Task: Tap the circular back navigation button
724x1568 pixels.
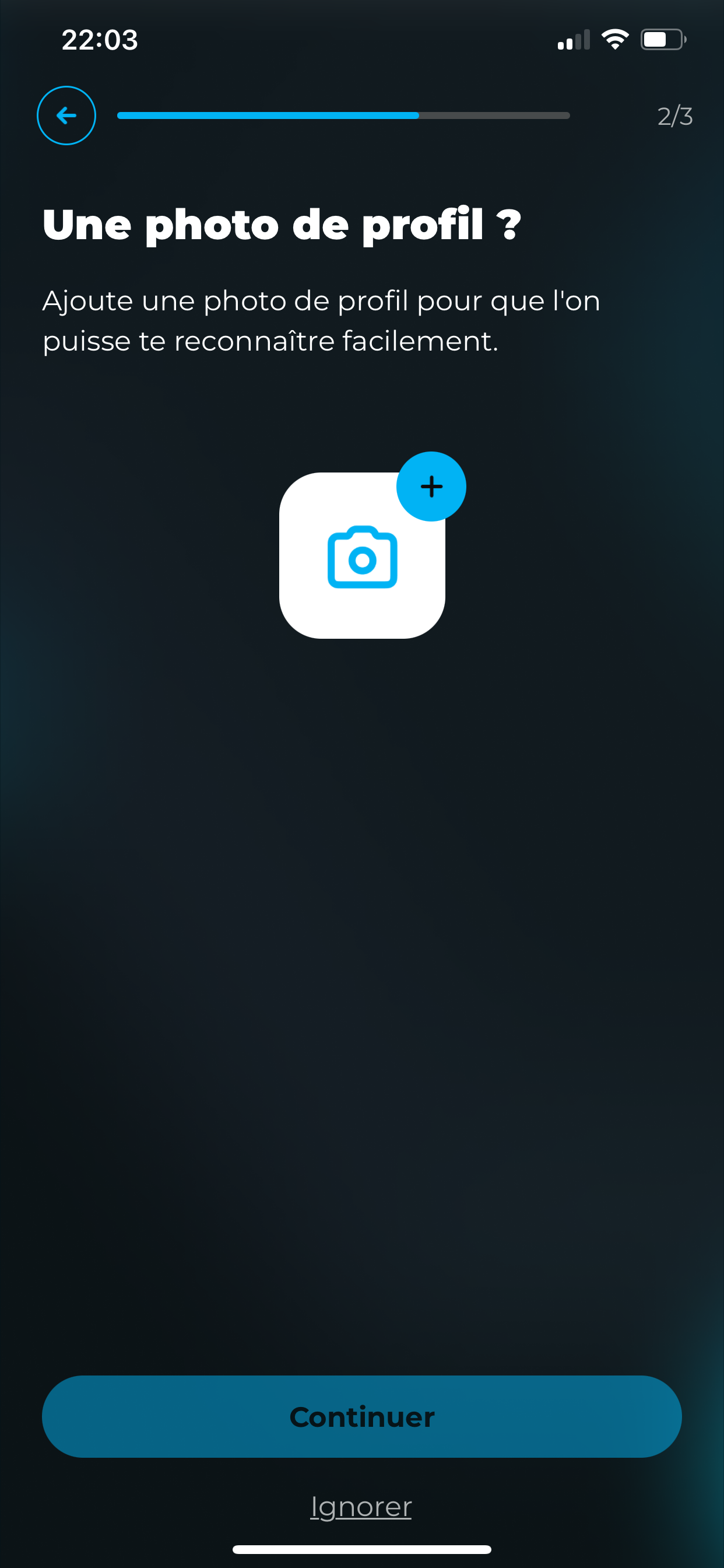Action: pyautogui.click(x=66, y=116)
